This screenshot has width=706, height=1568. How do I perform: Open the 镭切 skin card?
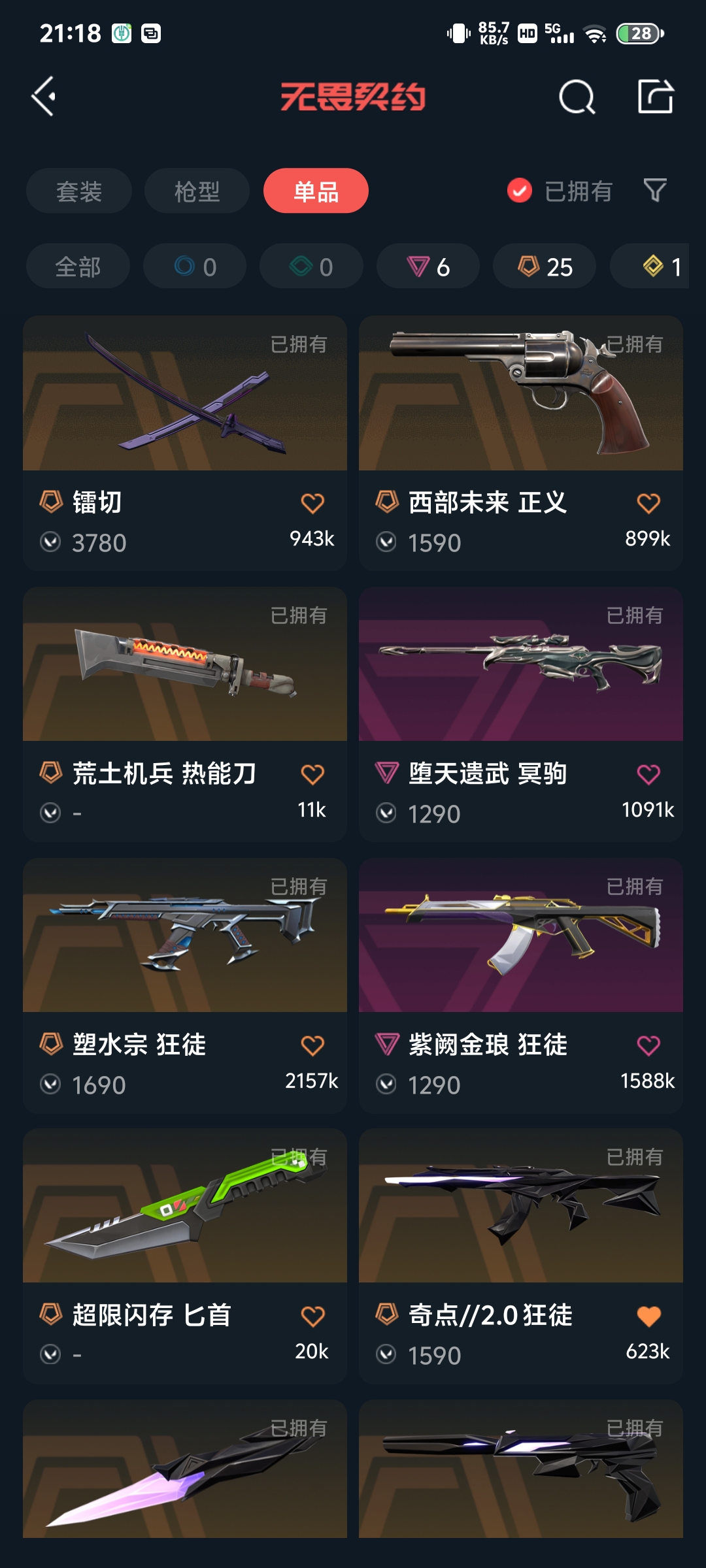[185, 443]
